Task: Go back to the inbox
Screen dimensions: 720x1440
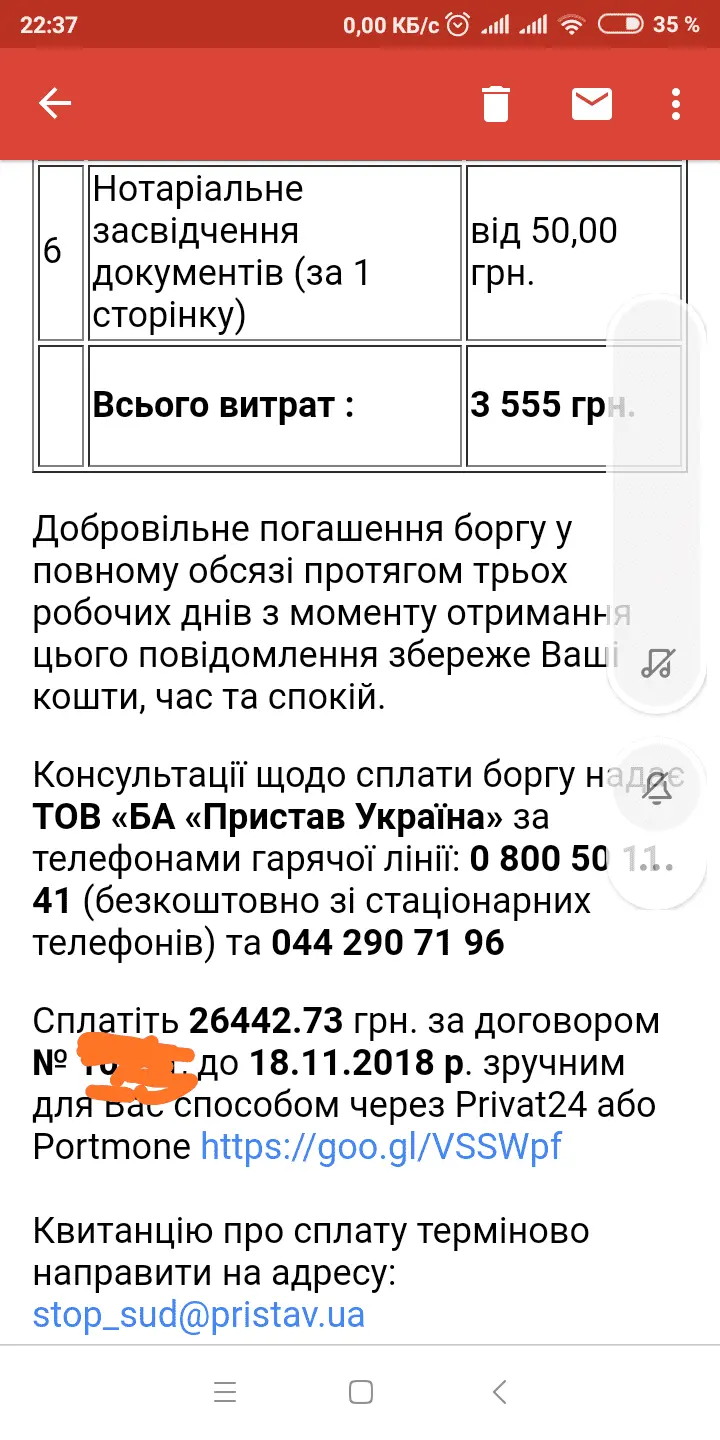Action: [x=55, y=103]
